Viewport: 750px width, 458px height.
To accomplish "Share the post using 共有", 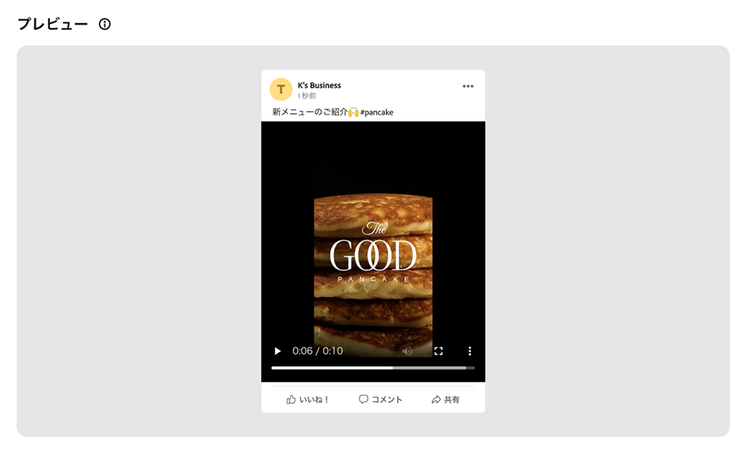I will click(446, 399).
